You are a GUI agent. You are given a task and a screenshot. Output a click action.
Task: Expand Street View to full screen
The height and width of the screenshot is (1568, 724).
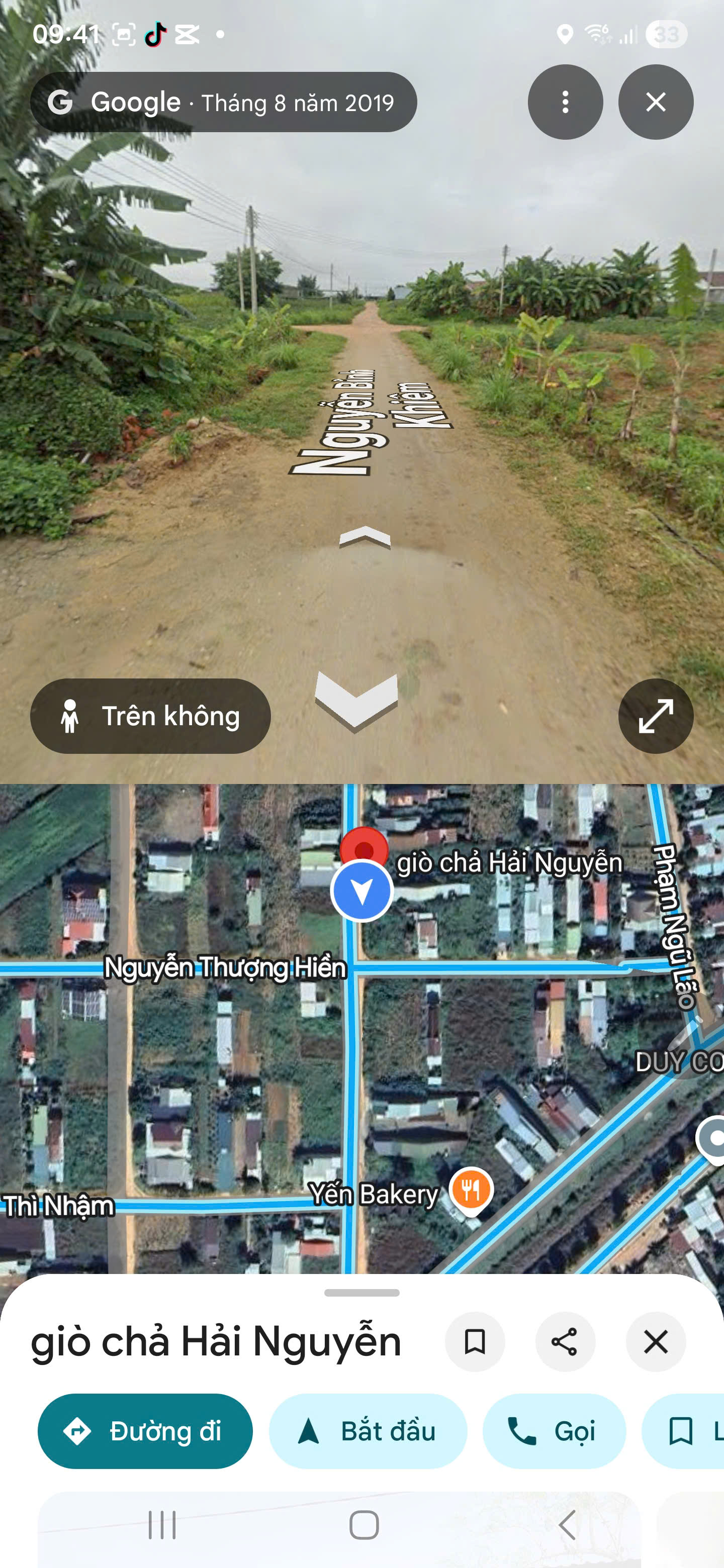click(x=656, y=716)
